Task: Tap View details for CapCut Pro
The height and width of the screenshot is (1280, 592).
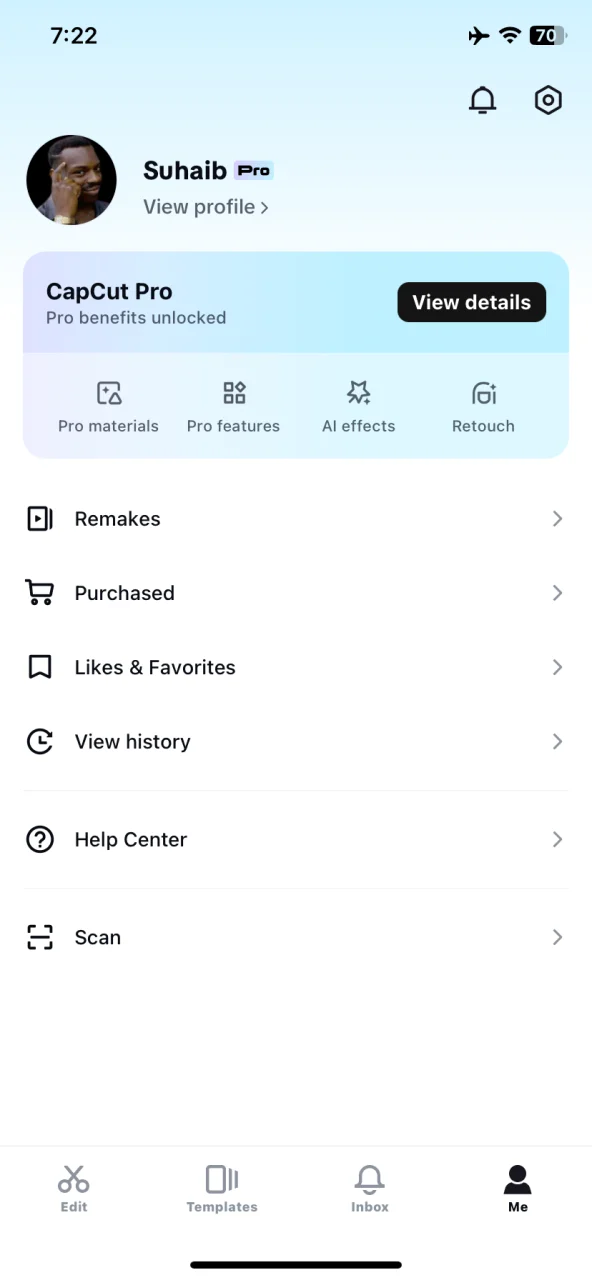Action: (472, 302)
